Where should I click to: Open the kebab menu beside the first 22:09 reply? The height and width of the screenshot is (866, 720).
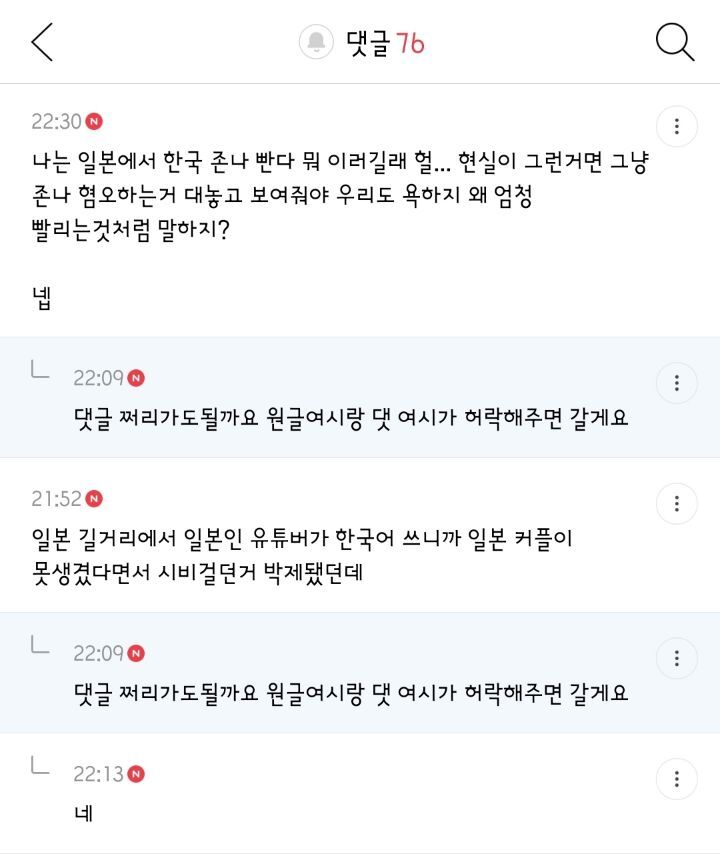click(x=676, y=382)
